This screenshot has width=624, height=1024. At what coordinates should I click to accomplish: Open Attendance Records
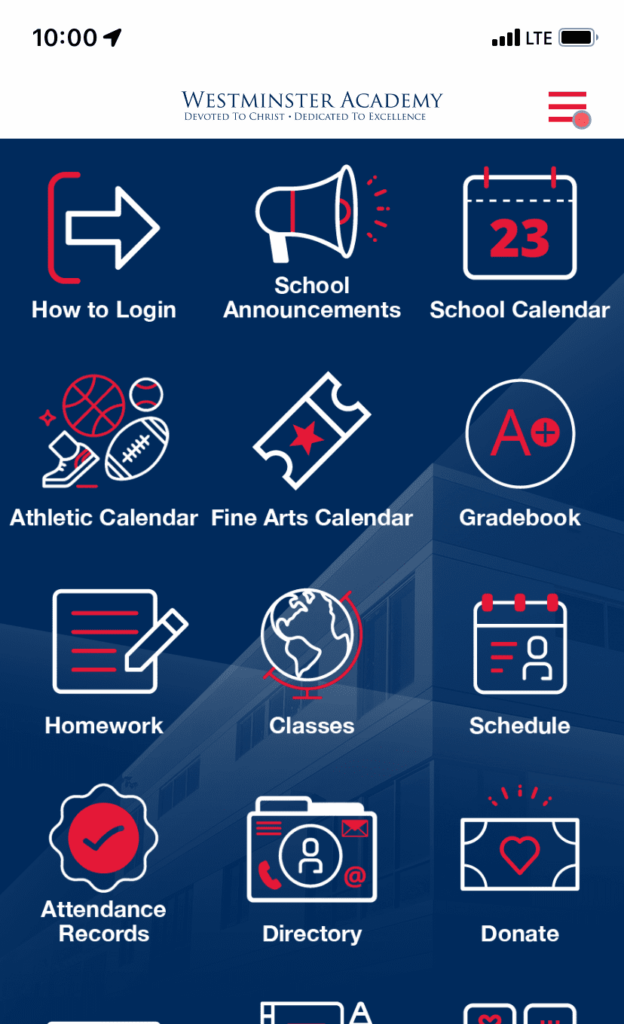click(x=104, y=864)
